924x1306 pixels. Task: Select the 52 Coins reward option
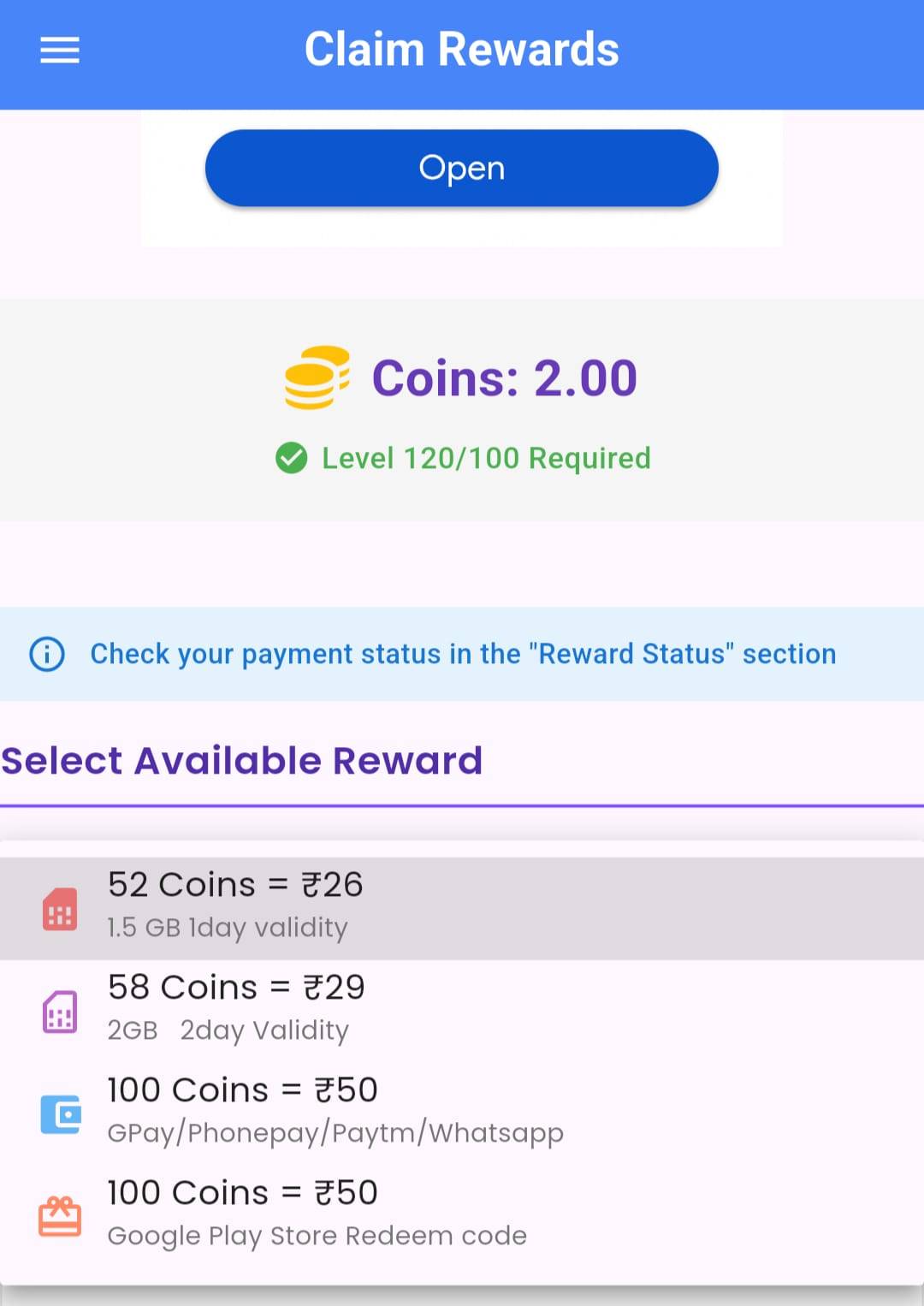coord(342,903)
